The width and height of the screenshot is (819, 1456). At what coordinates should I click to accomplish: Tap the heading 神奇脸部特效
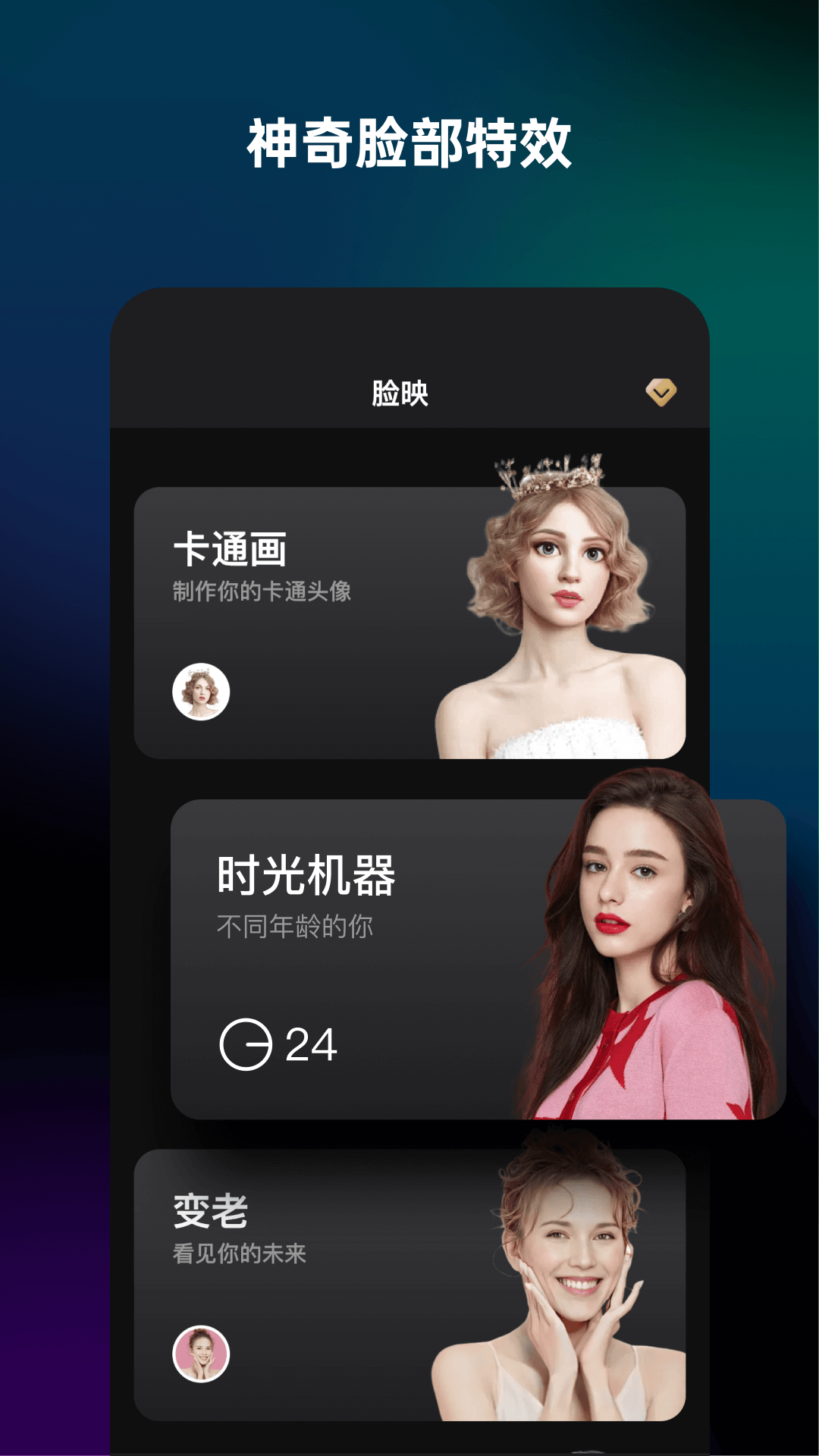tap(409, 140)
